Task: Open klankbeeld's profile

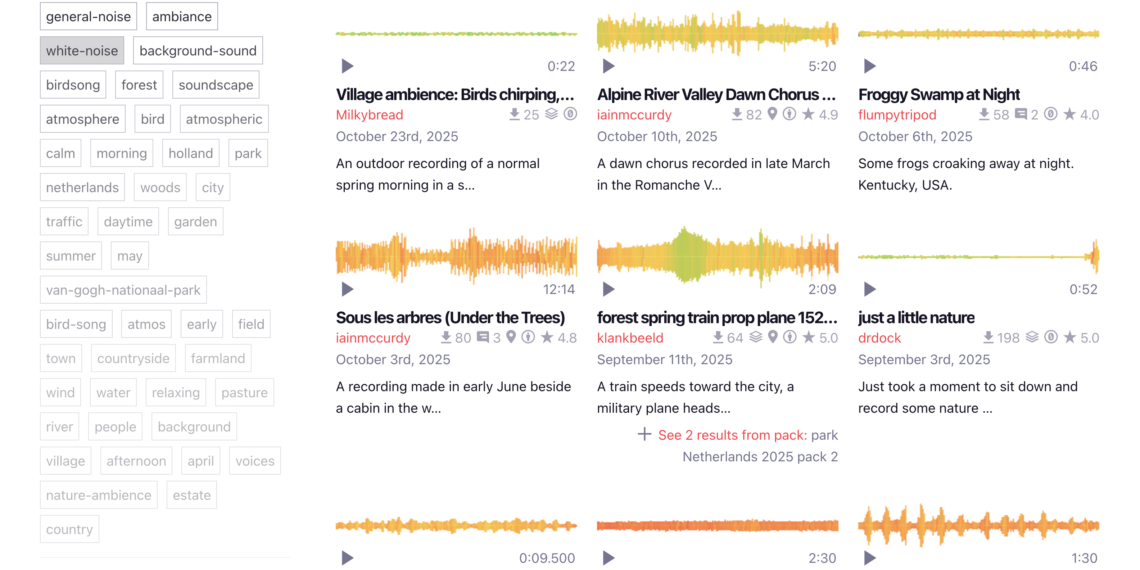Action: click(x=630, y=338)
